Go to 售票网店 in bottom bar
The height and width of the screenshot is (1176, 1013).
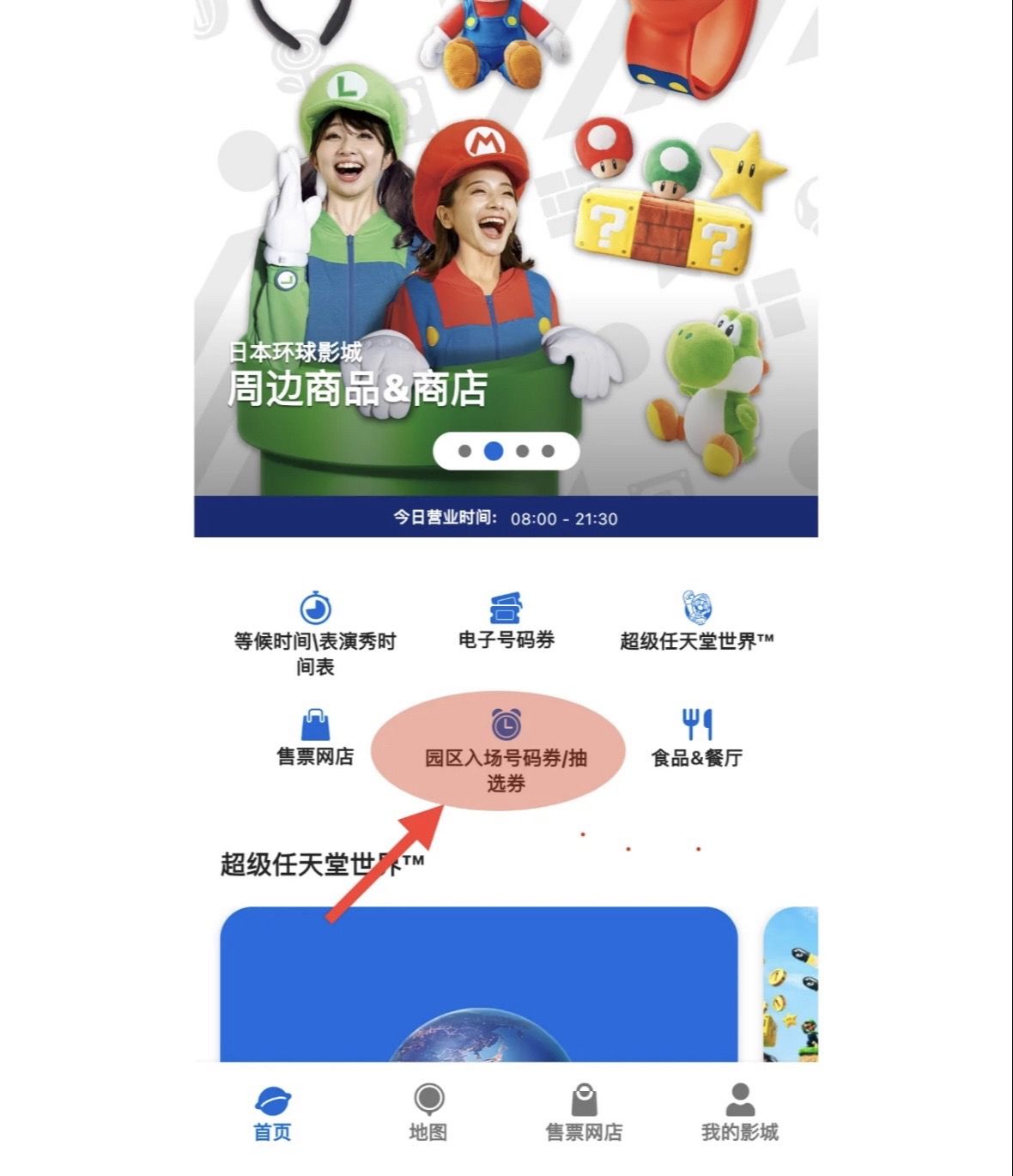pyautogui.click(x=584, y=1112)
